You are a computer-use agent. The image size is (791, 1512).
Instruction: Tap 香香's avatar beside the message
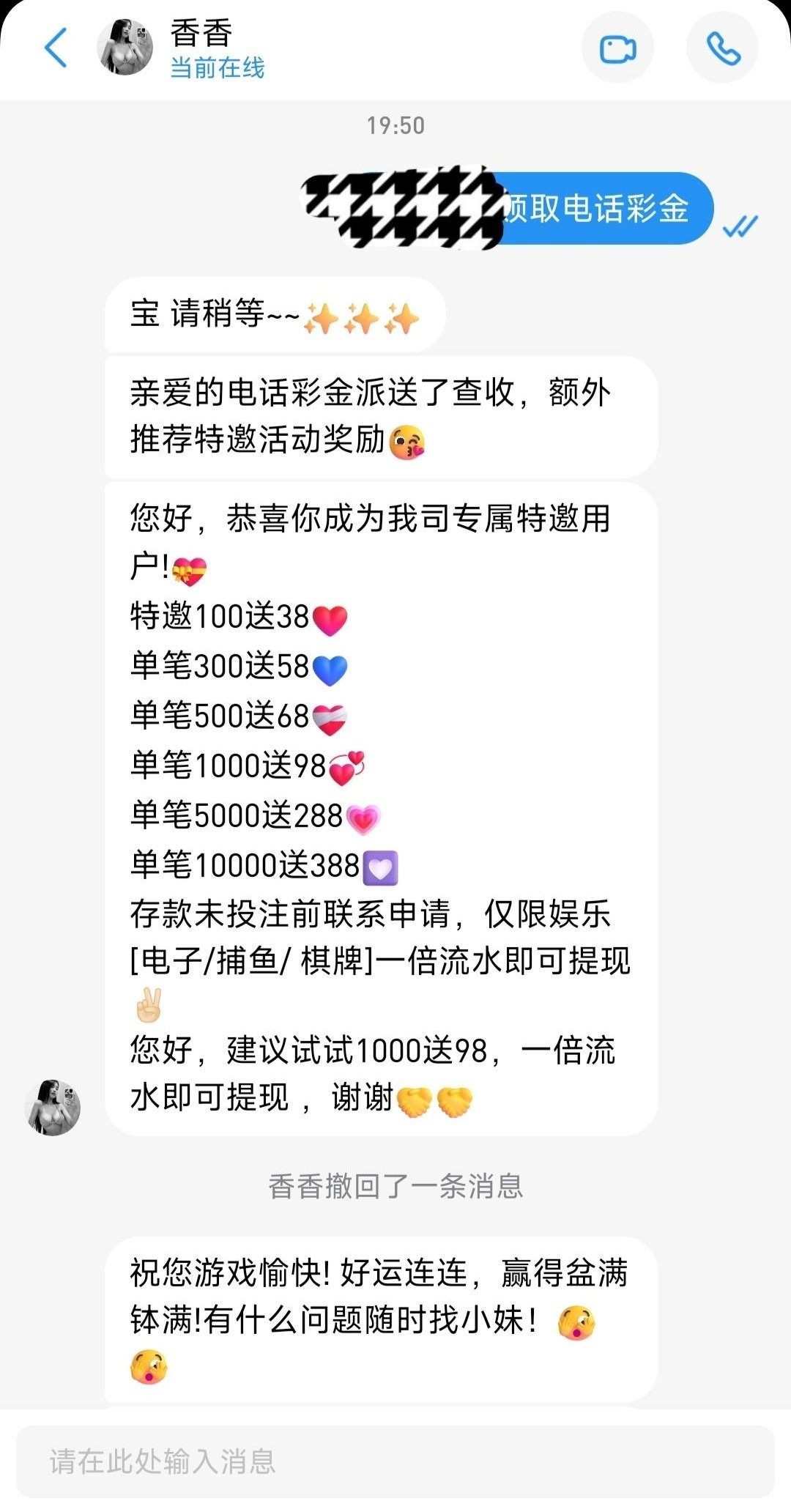pyautogui.click(x=53, y=1107)
